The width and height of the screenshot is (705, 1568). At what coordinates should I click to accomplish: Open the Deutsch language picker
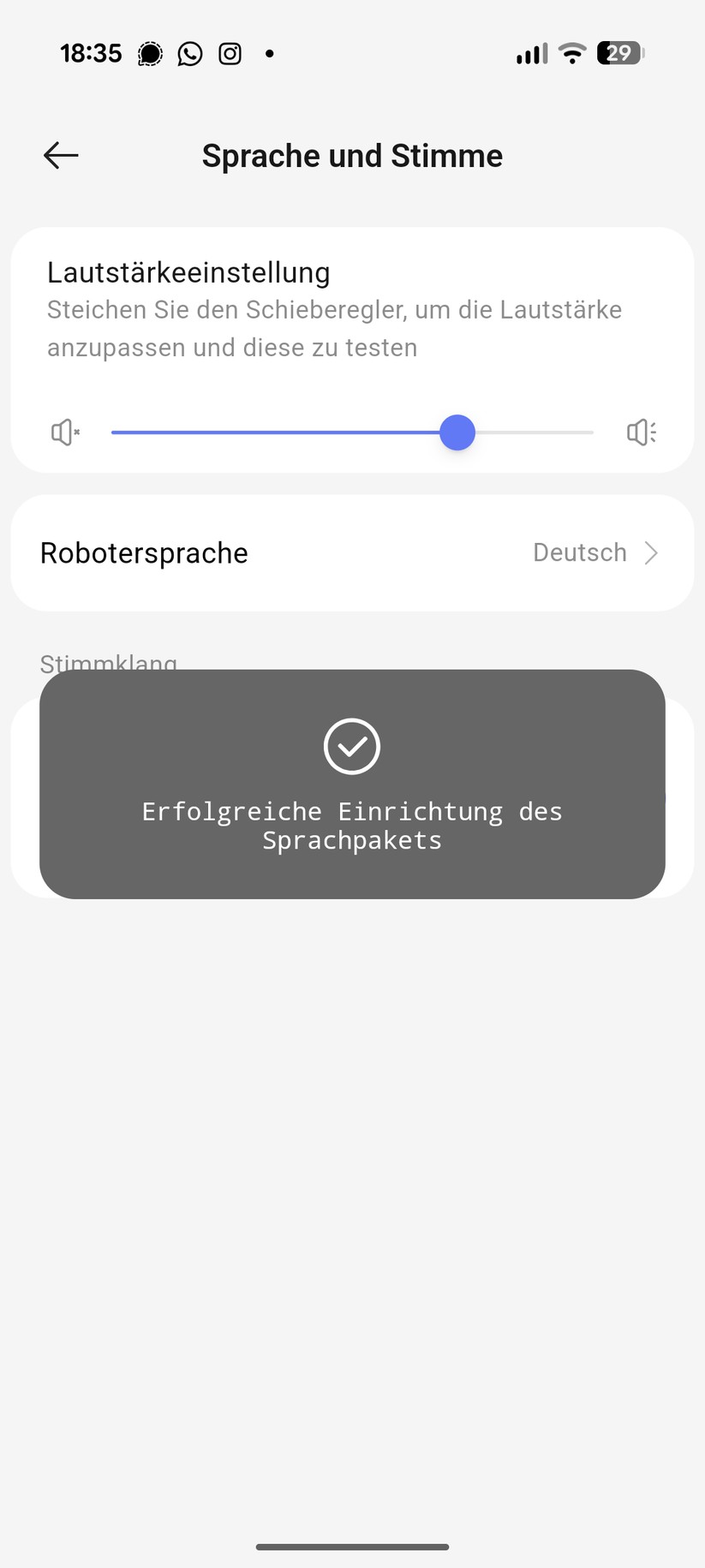580,552
